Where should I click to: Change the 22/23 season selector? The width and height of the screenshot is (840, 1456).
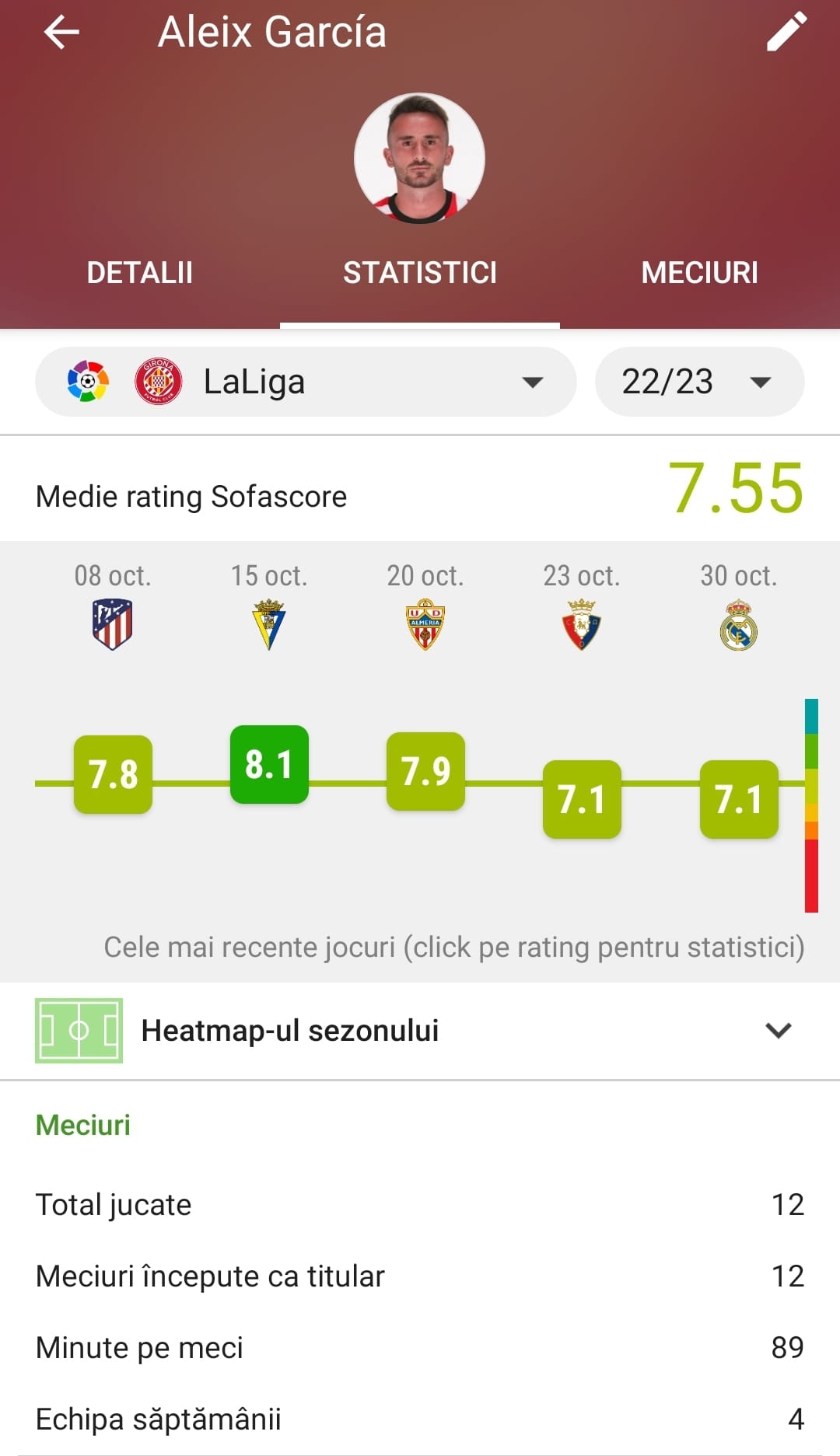pyautogui.click(x=698, y=382)
